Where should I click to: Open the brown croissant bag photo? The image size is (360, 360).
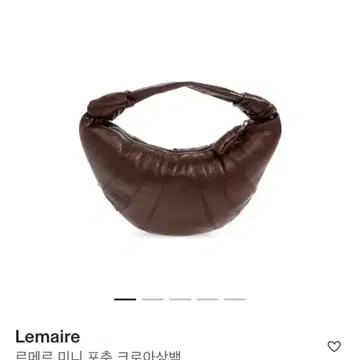pos(180,158)
